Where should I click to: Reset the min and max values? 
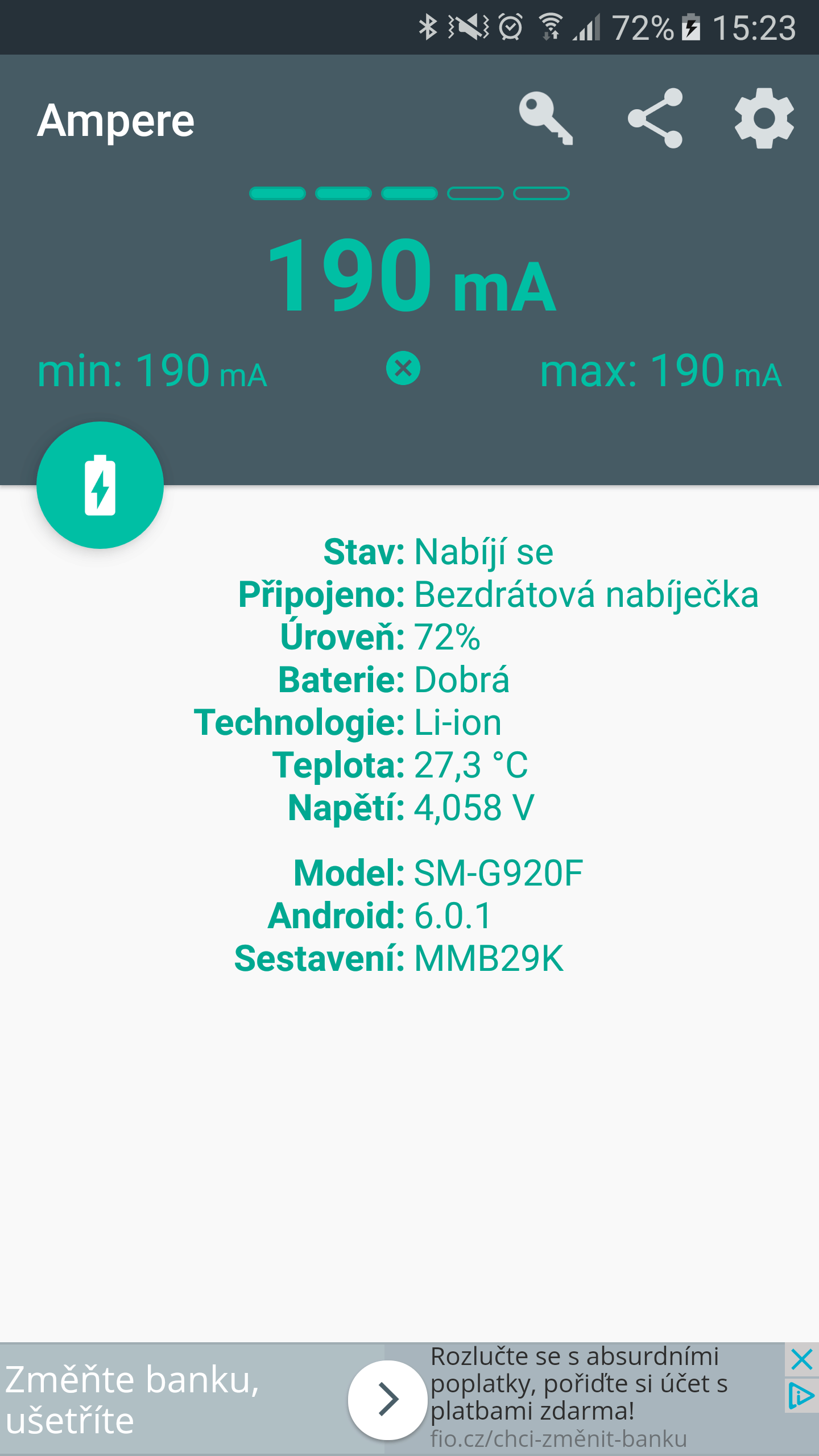pyautogui.click(x=403, y=369)
